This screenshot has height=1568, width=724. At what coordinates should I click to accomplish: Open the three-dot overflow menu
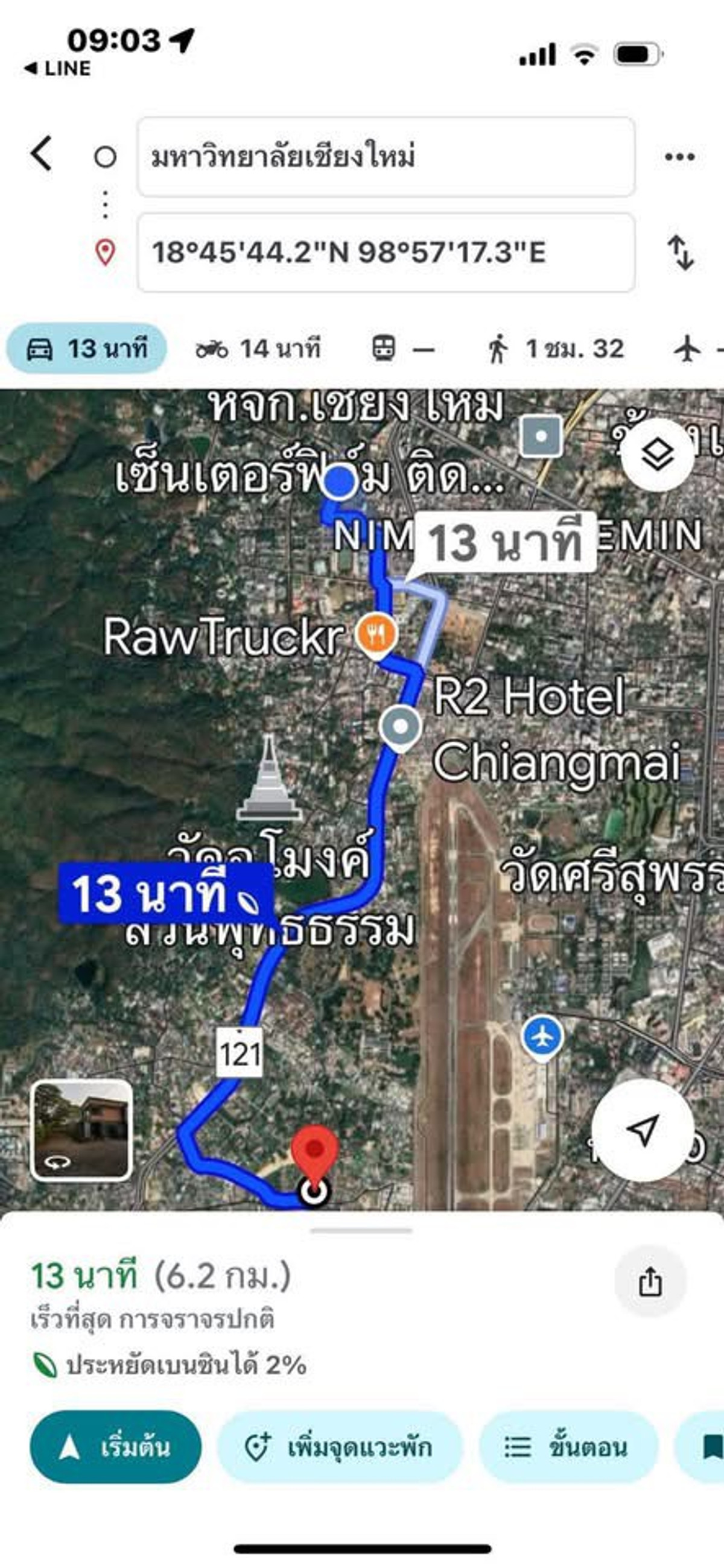point(679,157)
